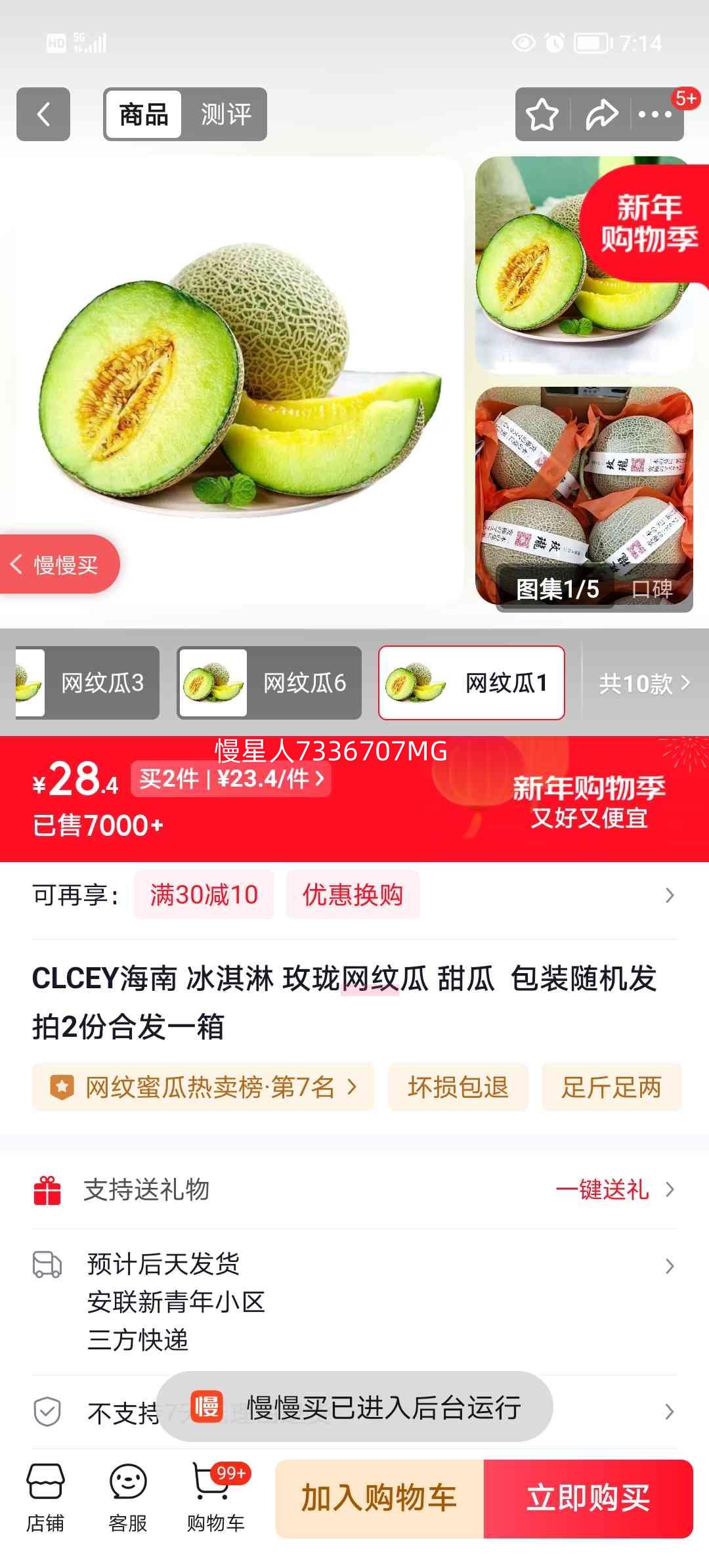Tap the favorite star icon
Viewport: 709px width, 1568px height.
[x=540, y=115]
